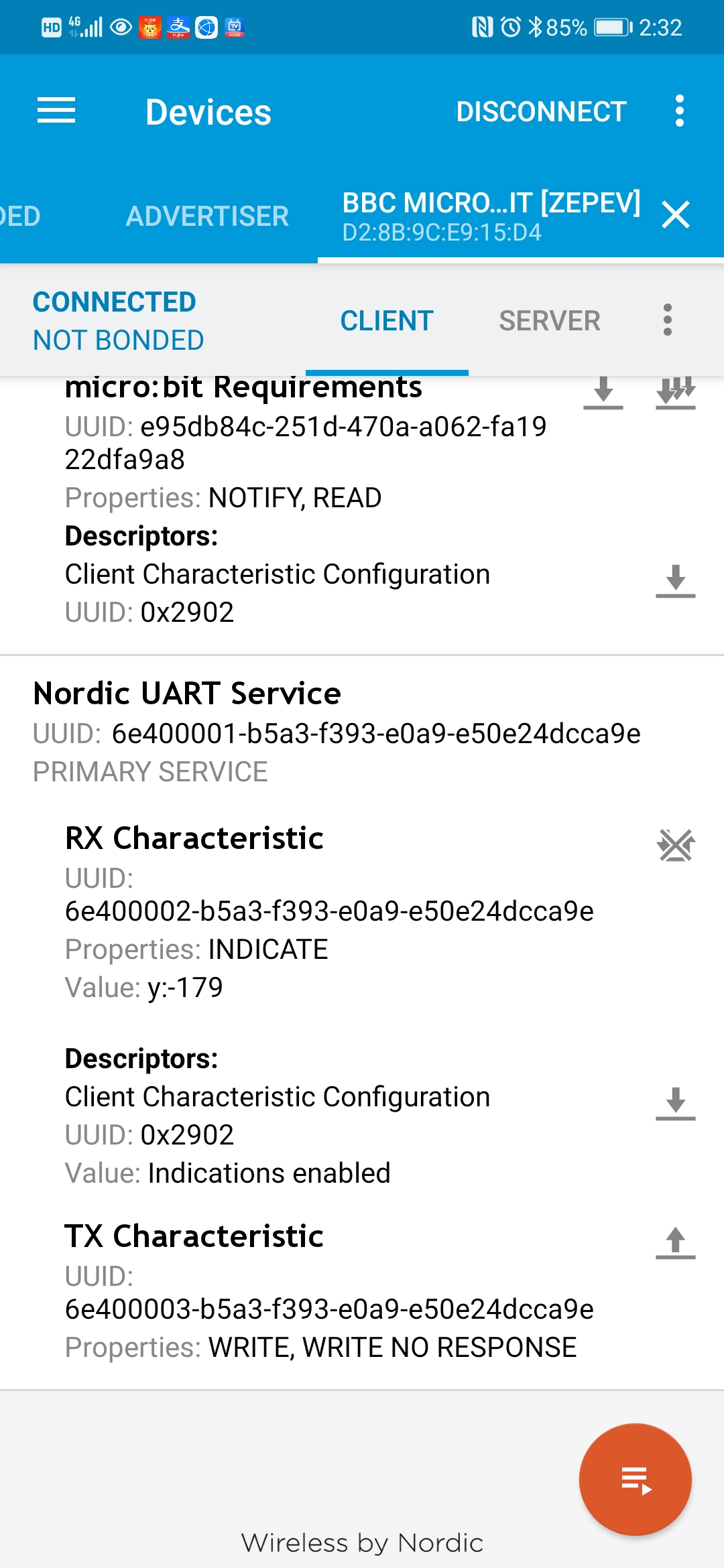
Task: Read the RX Characteristic CCC descriptor
Action: tap(675, 1103)
